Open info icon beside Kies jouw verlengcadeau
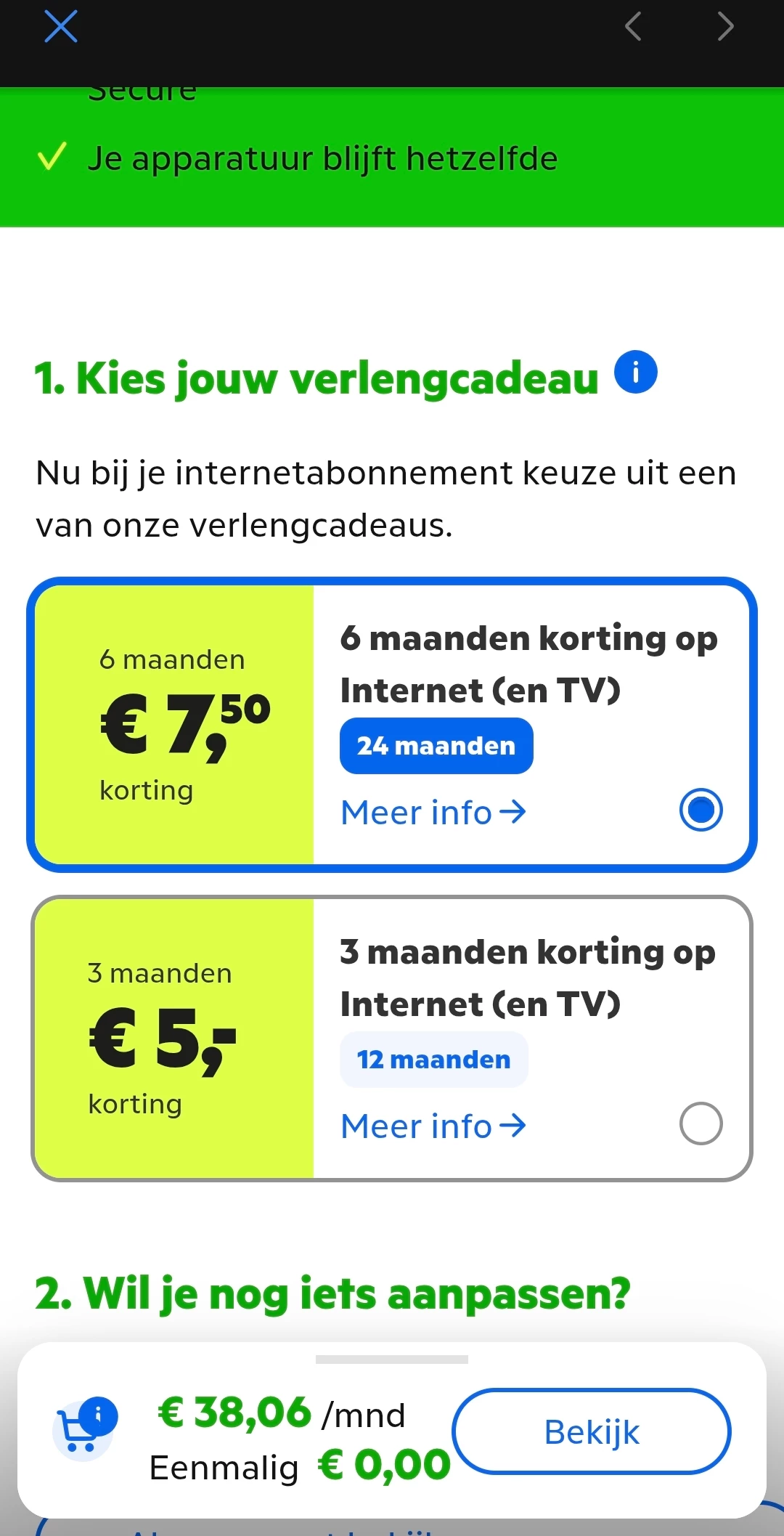The width and height of the screenshot is (784, 1536). tap(636, 372)
